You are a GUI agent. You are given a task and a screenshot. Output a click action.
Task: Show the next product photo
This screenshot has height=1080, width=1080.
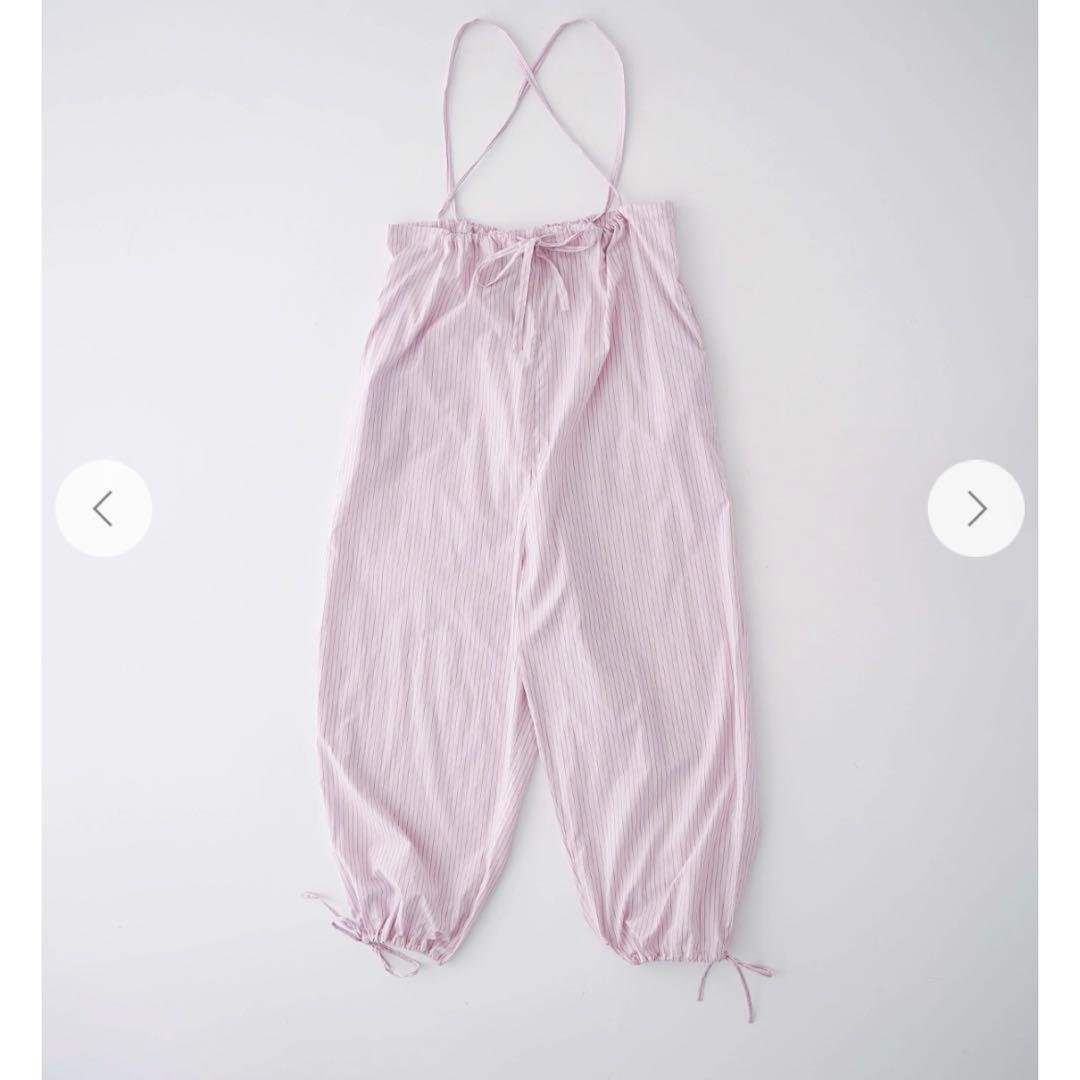(x=976, y=509)
